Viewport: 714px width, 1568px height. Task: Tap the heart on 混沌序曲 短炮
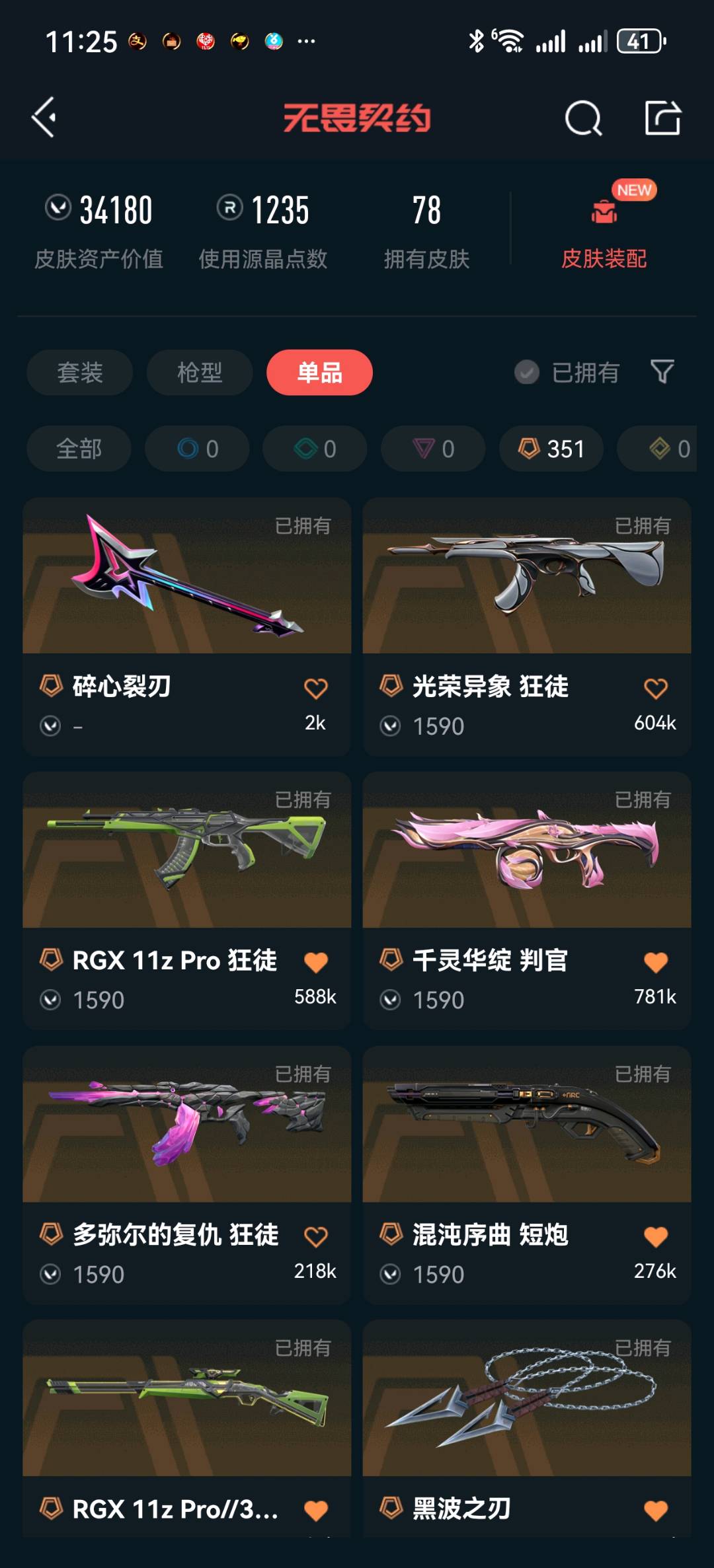pos(656,1236)
